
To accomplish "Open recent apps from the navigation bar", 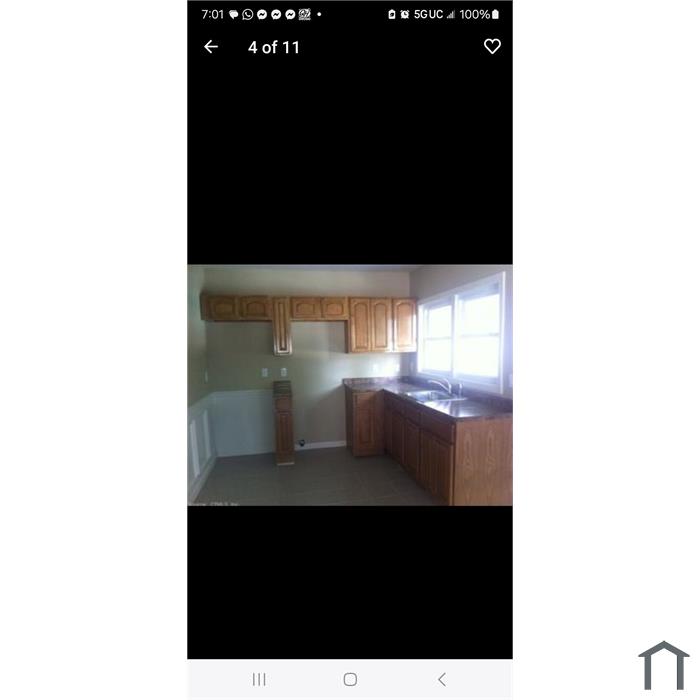I will (x=259, y=679).
